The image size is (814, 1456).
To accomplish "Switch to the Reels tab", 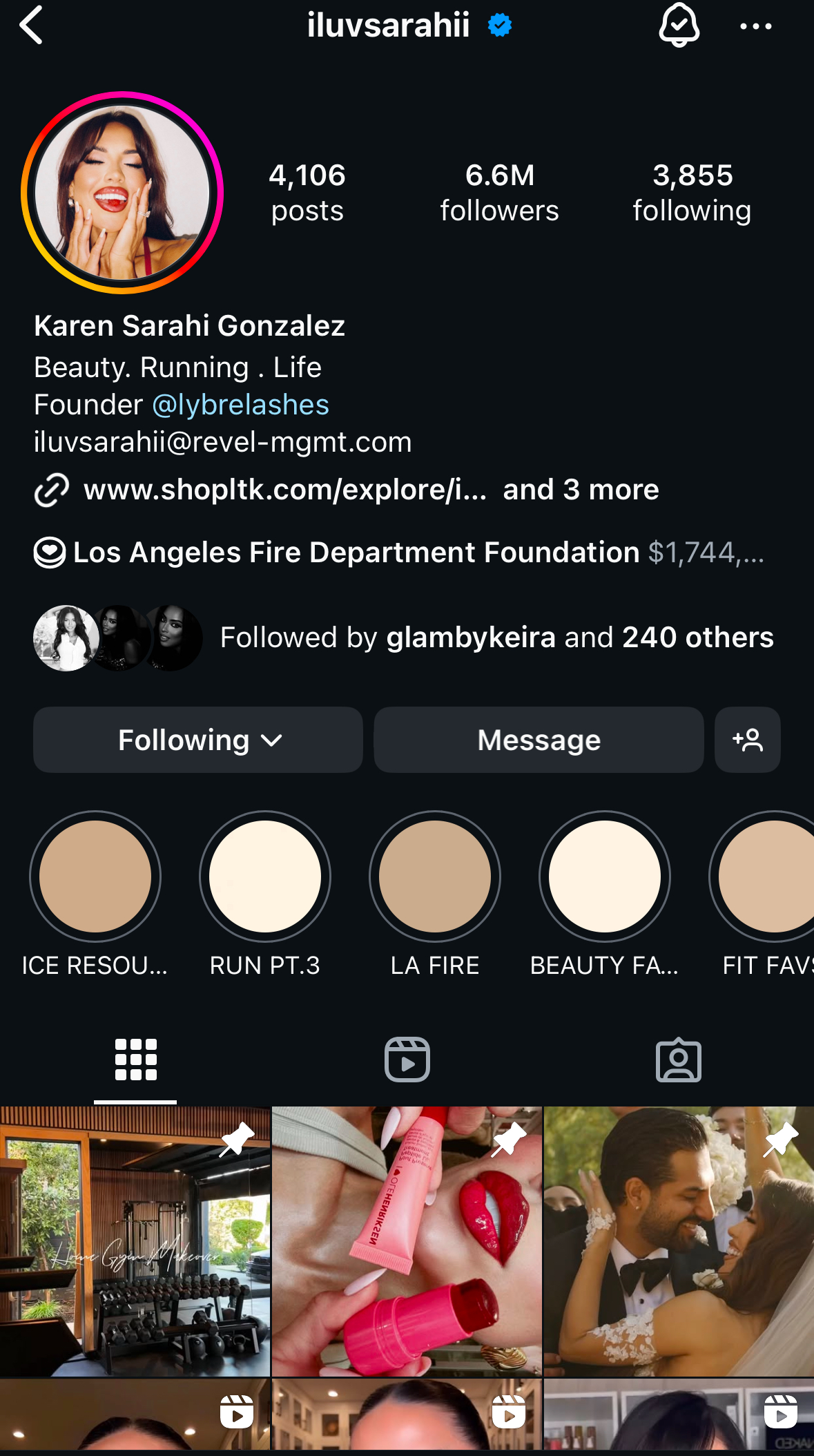I will (x=407, y=1060).
